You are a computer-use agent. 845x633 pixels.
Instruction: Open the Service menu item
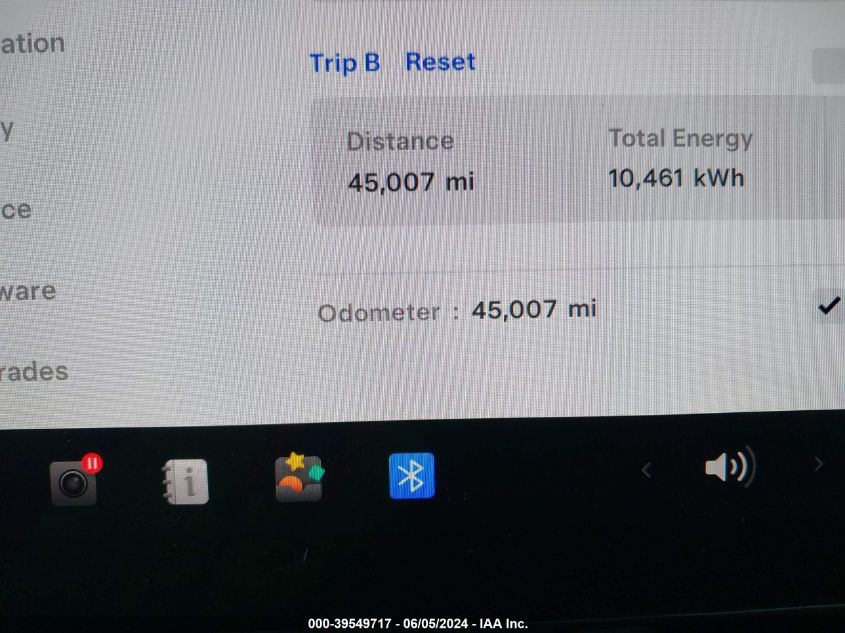[x=16, y=210]
